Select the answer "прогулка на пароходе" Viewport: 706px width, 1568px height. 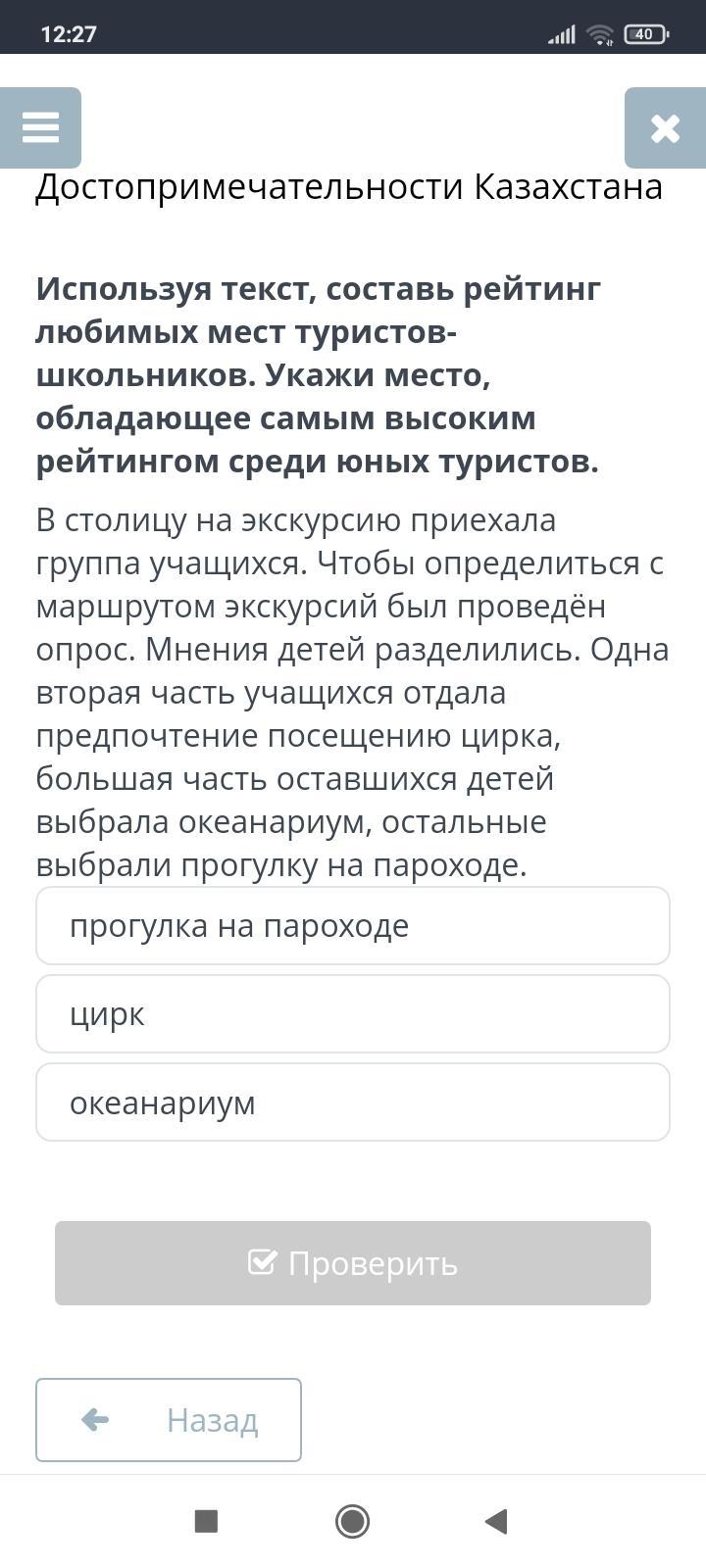(x=353, y=926)
